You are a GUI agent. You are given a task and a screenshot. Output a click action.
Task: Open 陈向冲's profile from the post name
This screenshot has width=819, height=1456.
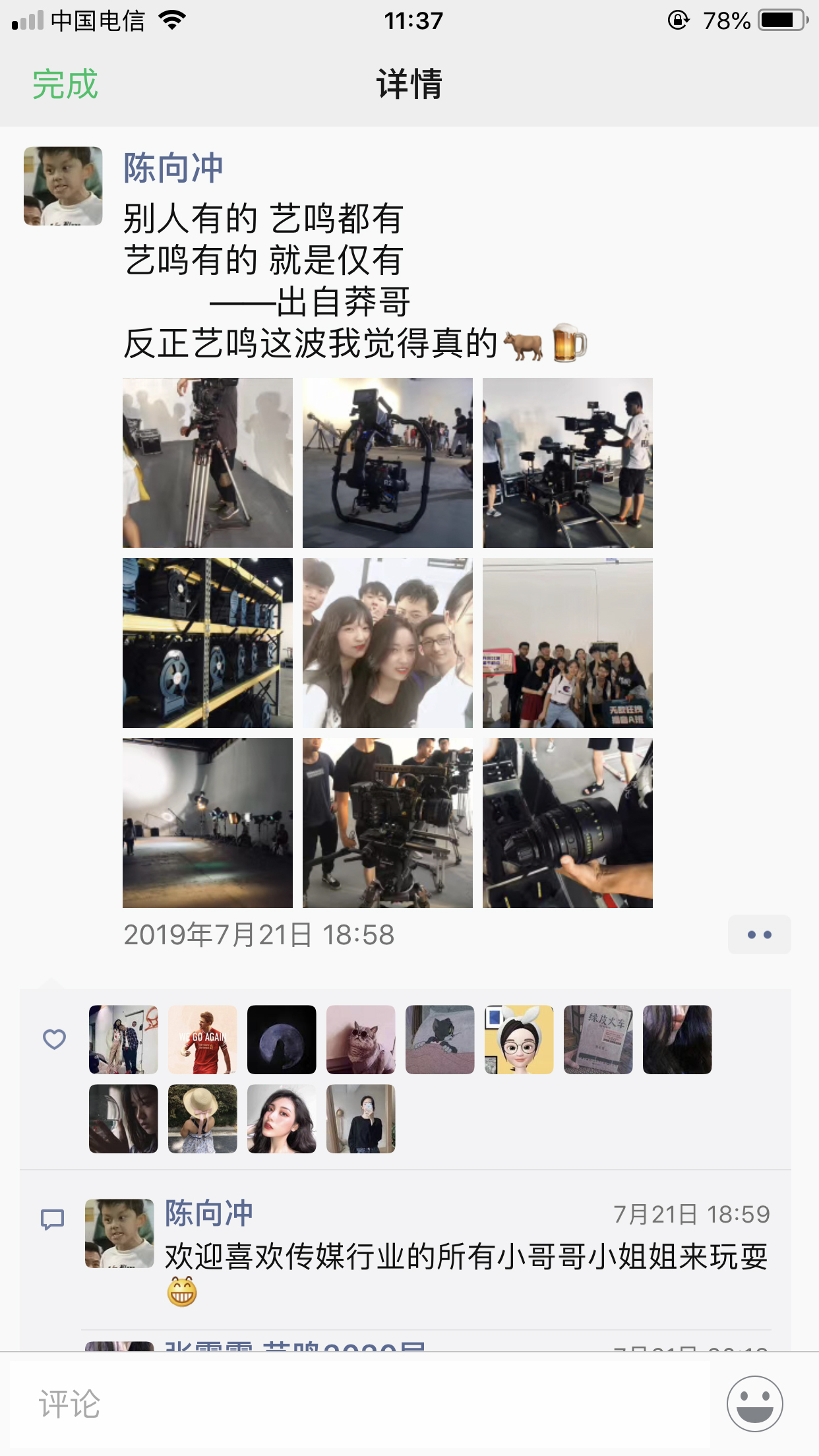tap(173, 167)
